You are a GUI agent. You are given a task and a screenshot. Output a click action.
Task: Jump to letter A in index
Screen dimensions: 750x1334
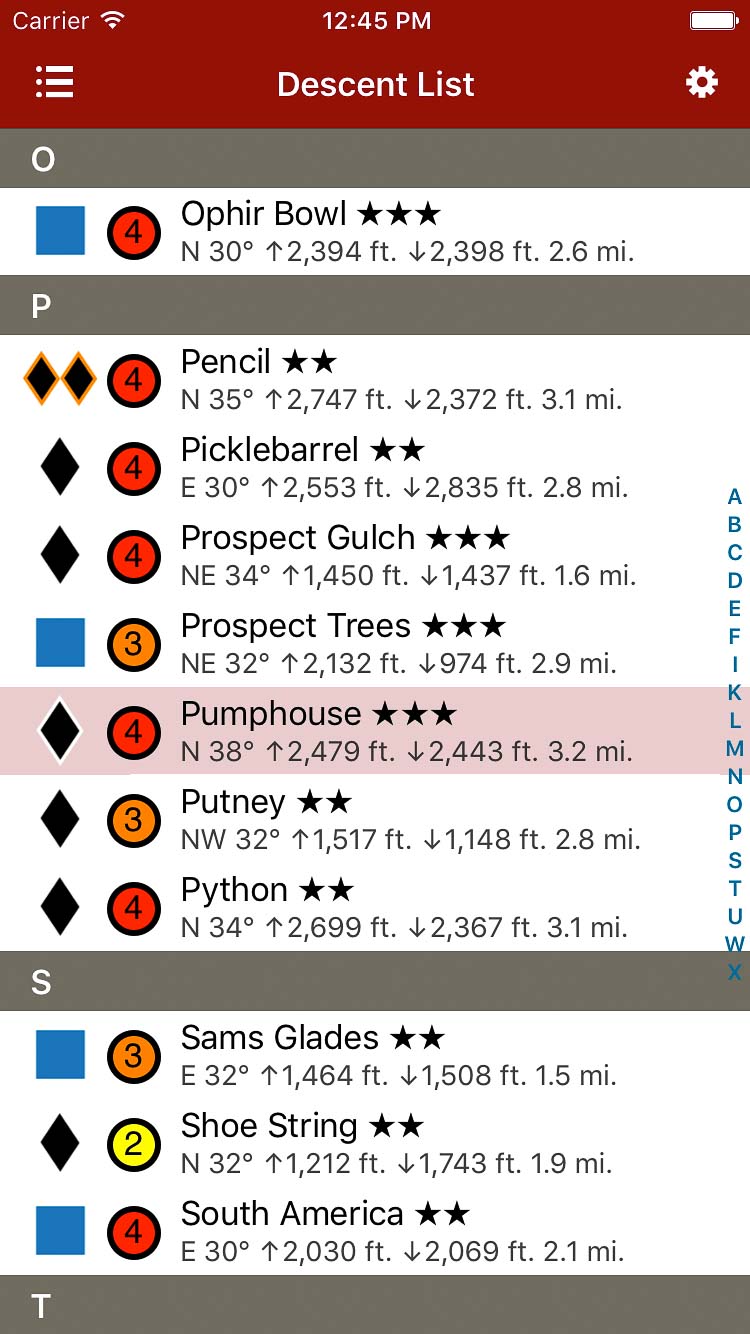click(735, 497)
